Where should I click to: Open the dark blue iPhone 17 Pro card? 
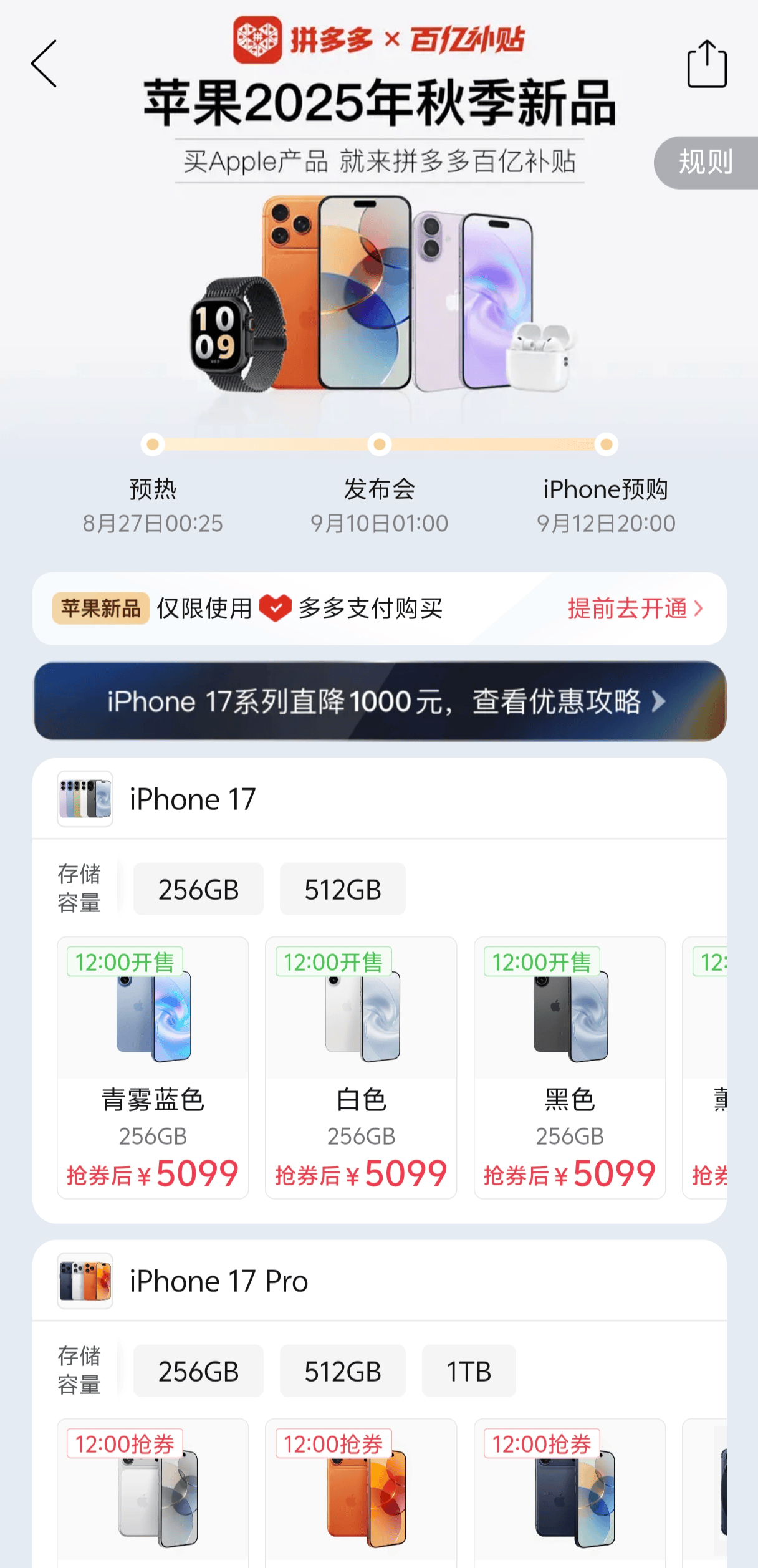570,1496
